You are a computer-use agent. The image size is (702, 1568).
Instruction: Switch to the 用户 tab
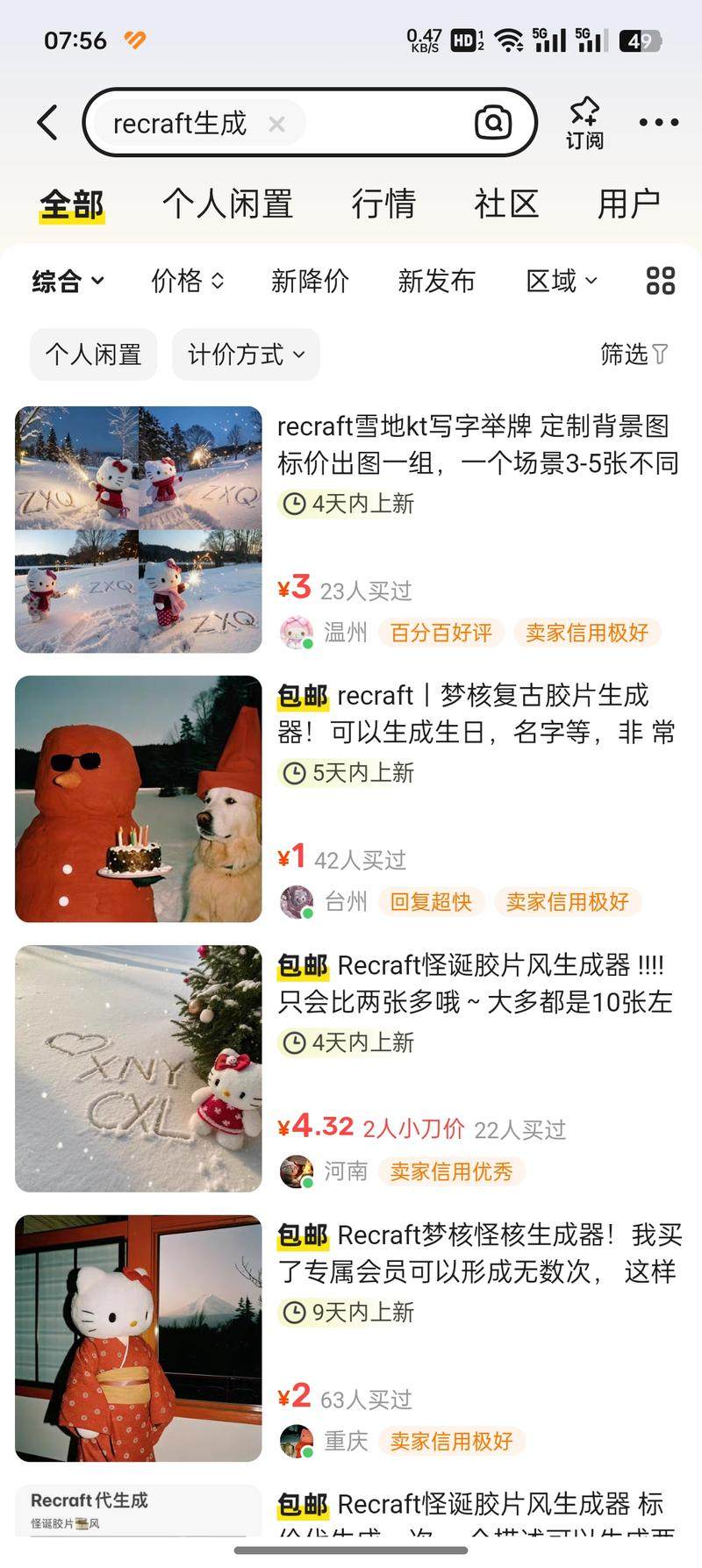(628, 204)
